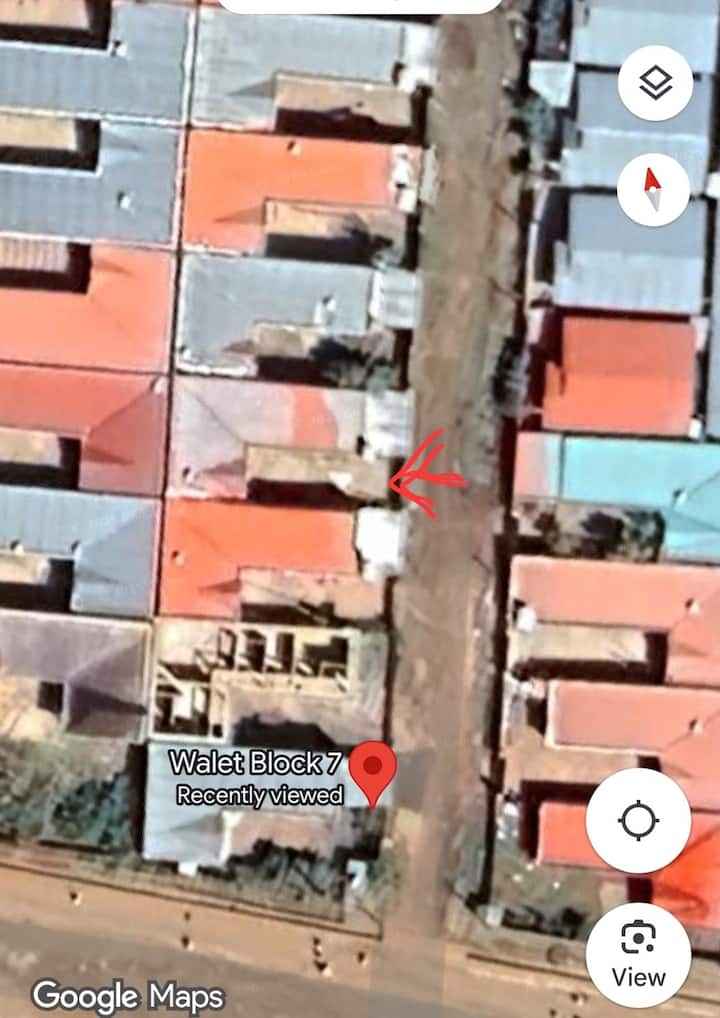Tap the compass to reset north

coord(653,189)
